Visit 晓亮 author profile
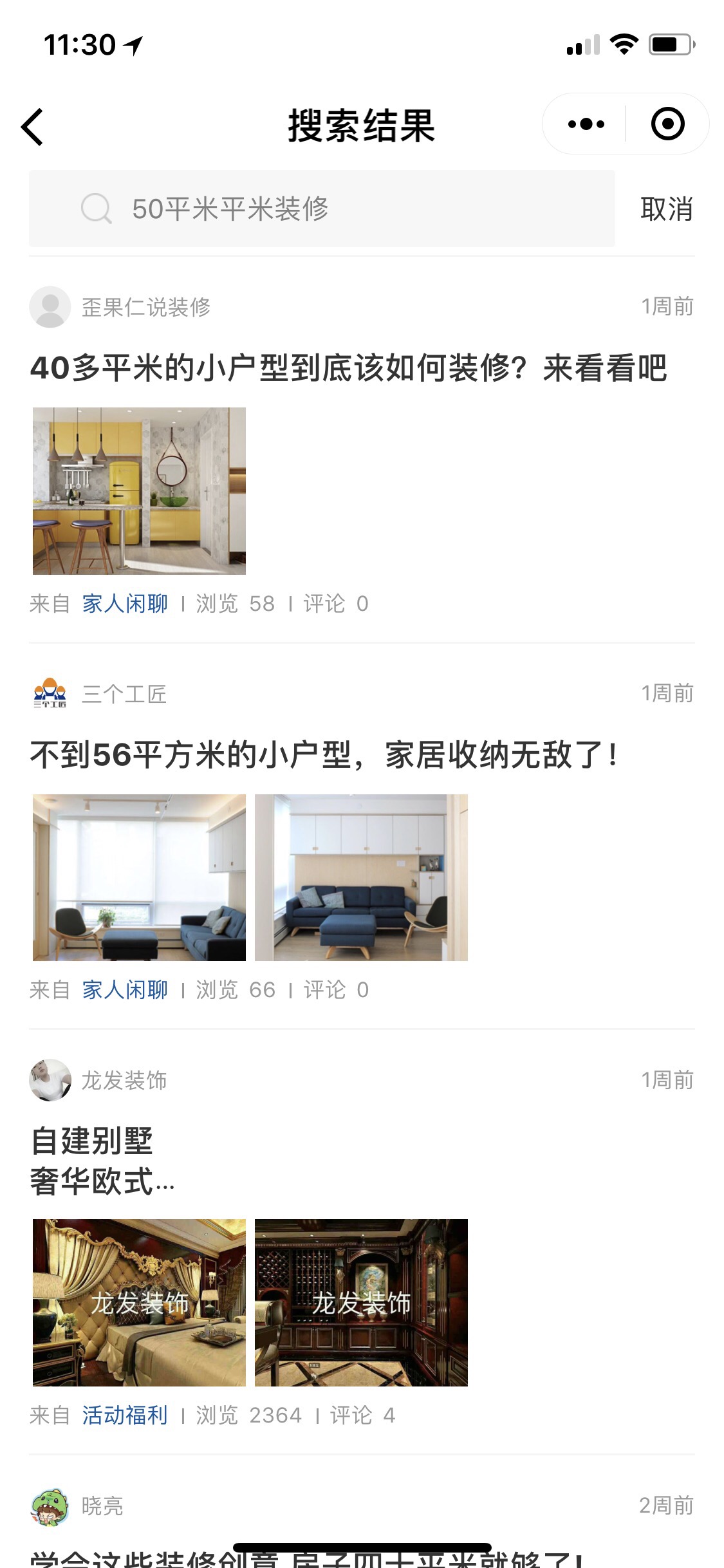This screenshot has width=724, height=1568. (102, 1506)
